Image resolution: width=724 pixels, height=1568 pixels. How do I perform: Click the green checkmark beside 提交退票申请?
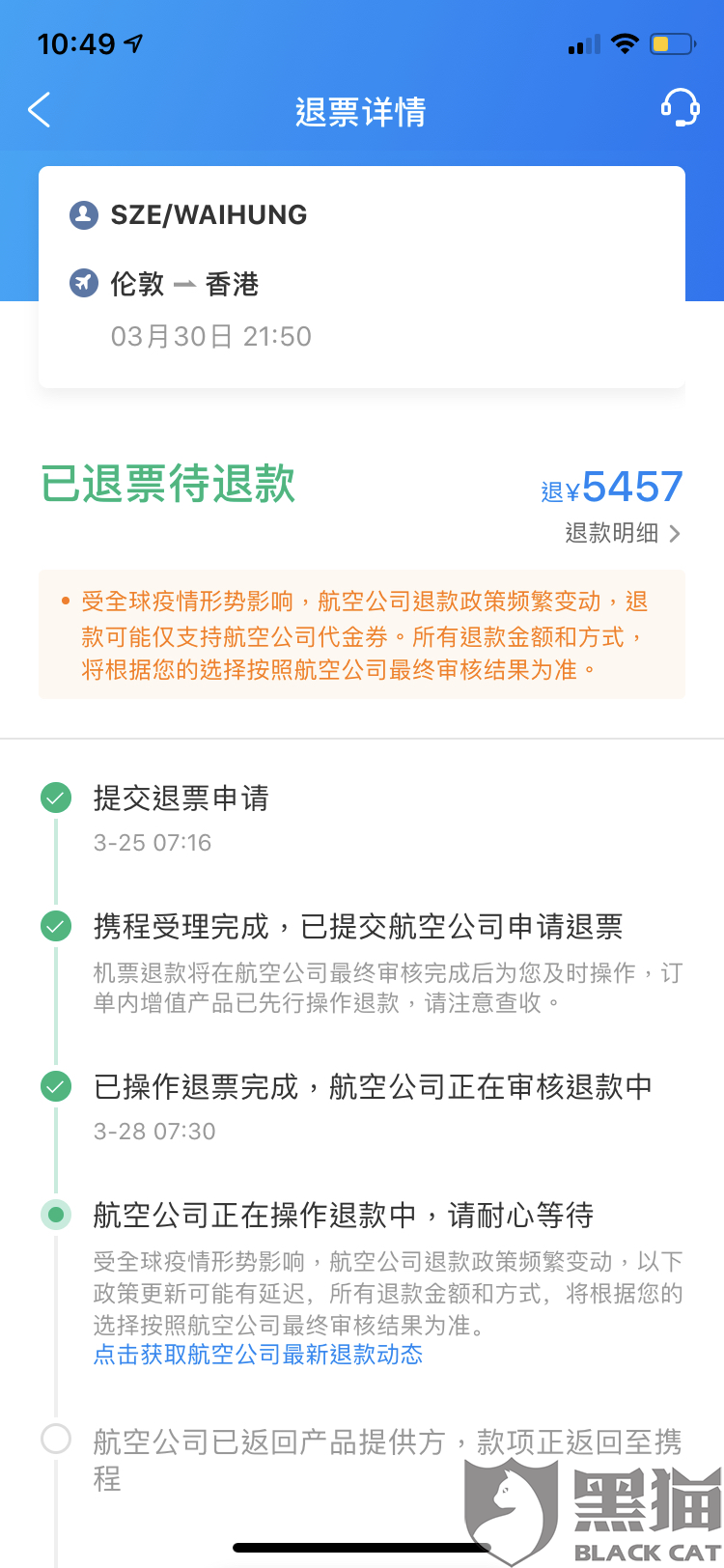pos(55,798)
